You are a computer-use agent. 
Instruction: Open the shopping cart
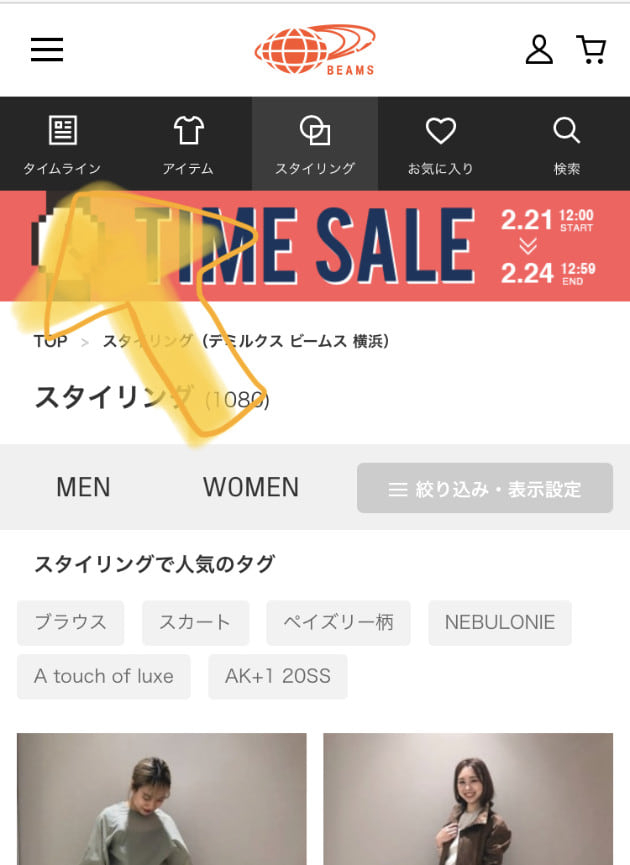coord(591,49)
